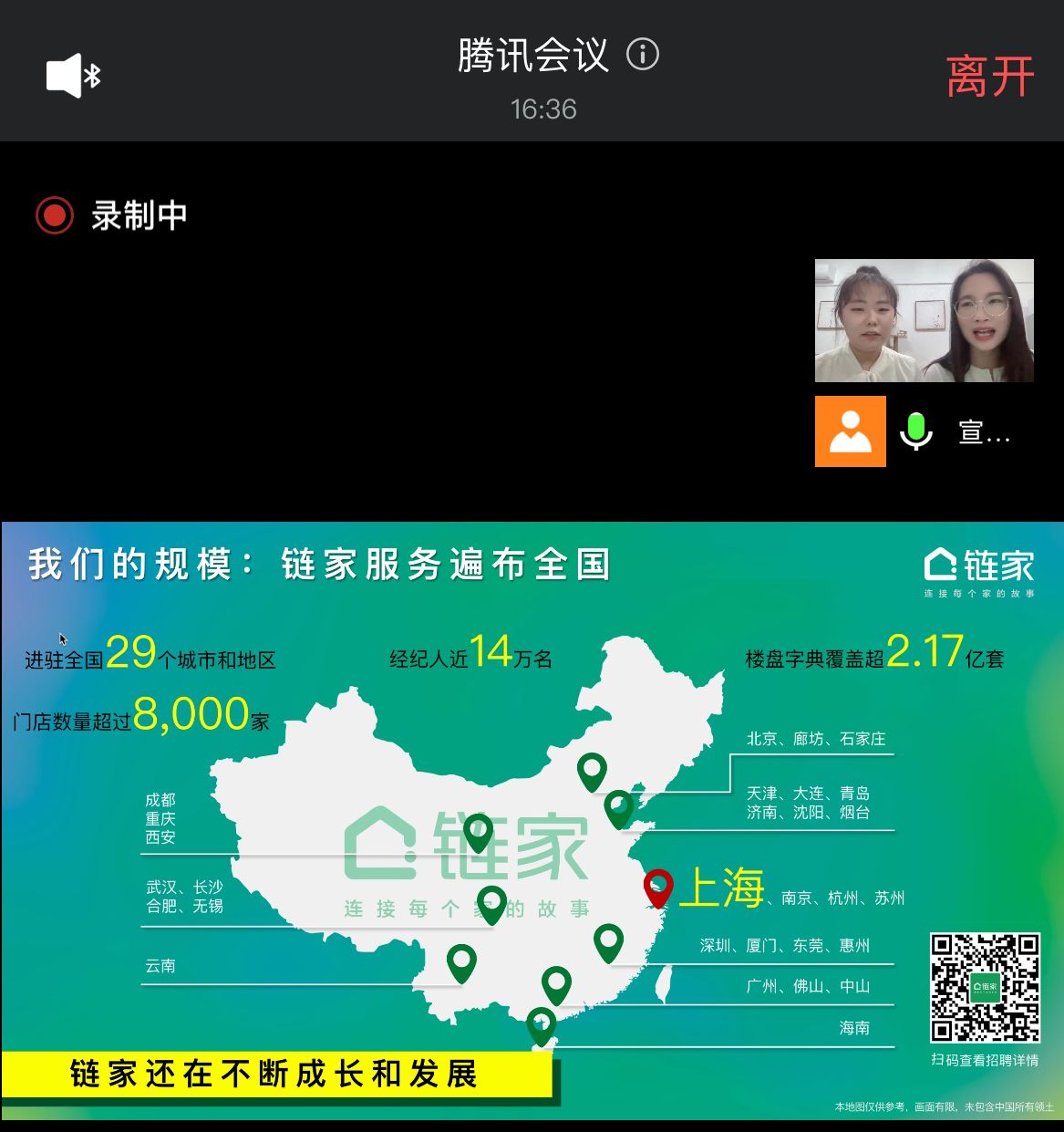
Task: Open meeting info icon beside 腾讯会议
Action: (643, 55)
